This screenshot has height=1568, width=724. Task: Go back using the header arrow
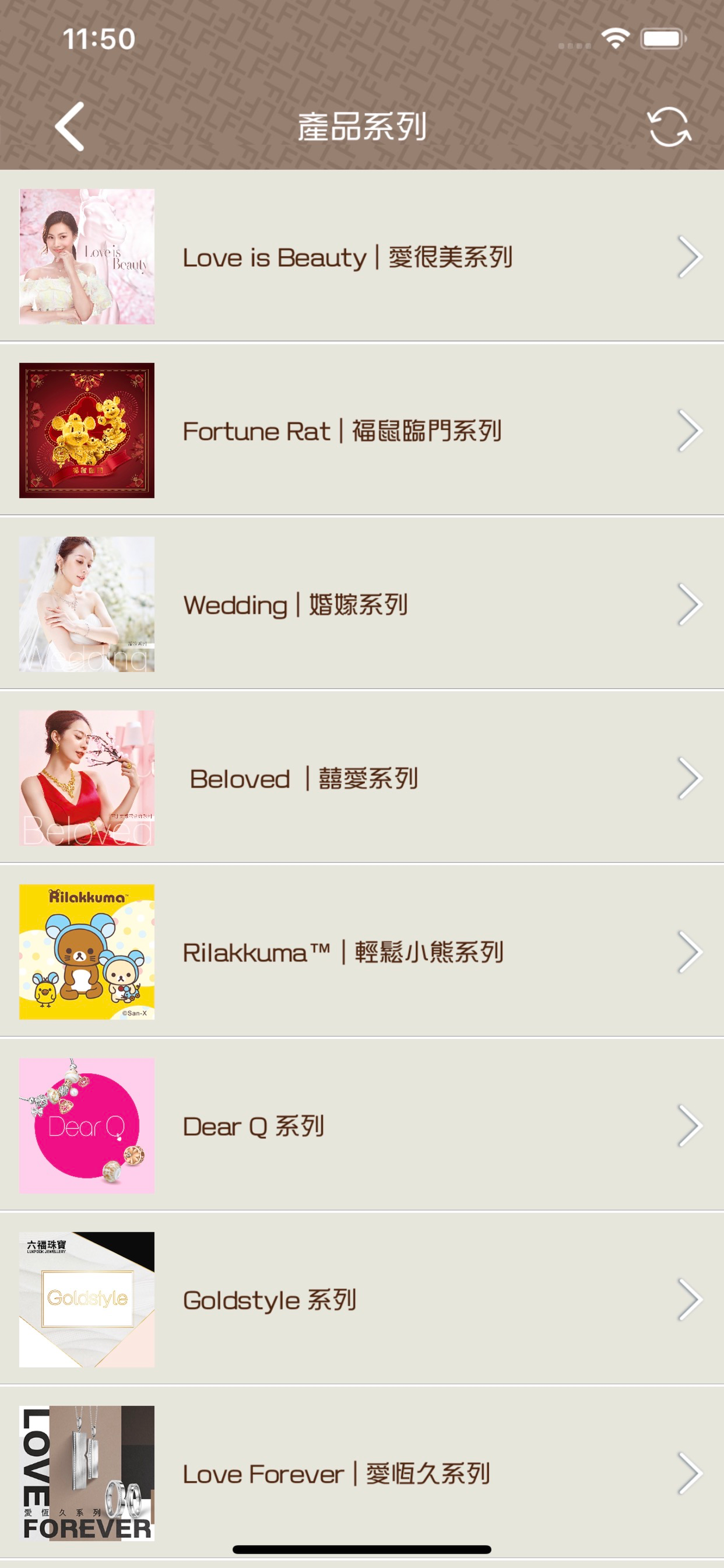click(x=69, y=127)
